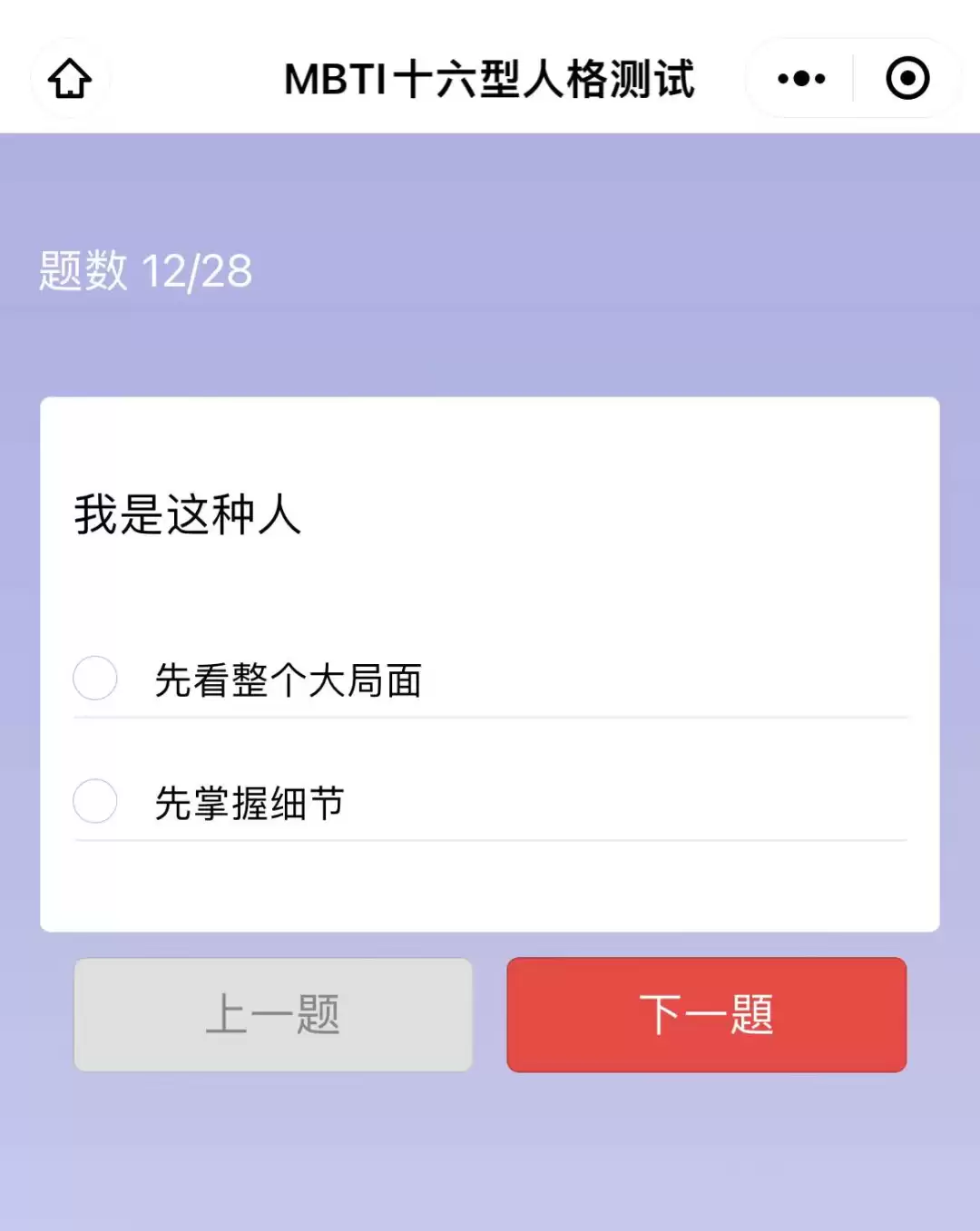Image resolution: width=980 pixels, height=1231 pixels.
Task: Click the progress label 题数 12/28
Action: click(143, 269)
